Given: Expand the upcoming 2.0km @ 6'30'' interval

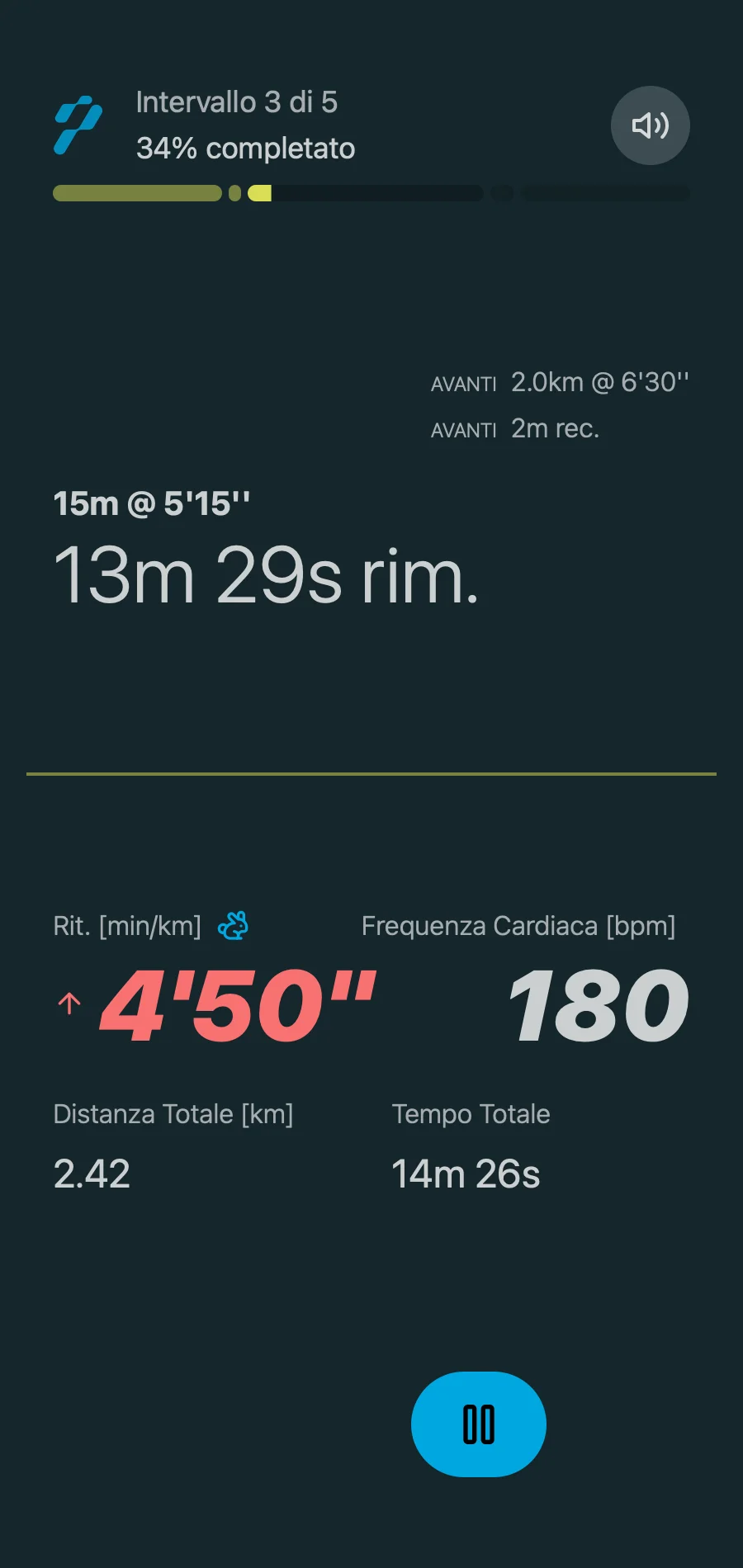Looking at the screenshot, I should click(600, 382).
